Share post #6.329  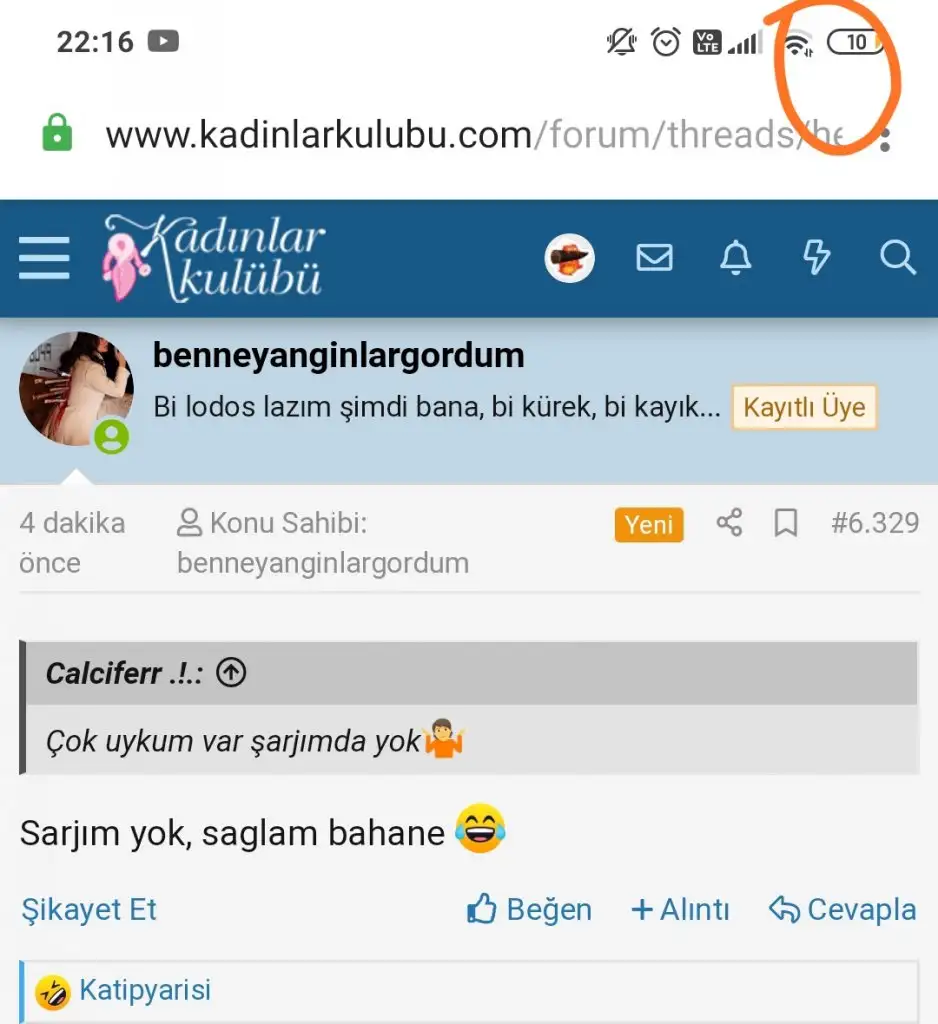[x=730, y=523]
